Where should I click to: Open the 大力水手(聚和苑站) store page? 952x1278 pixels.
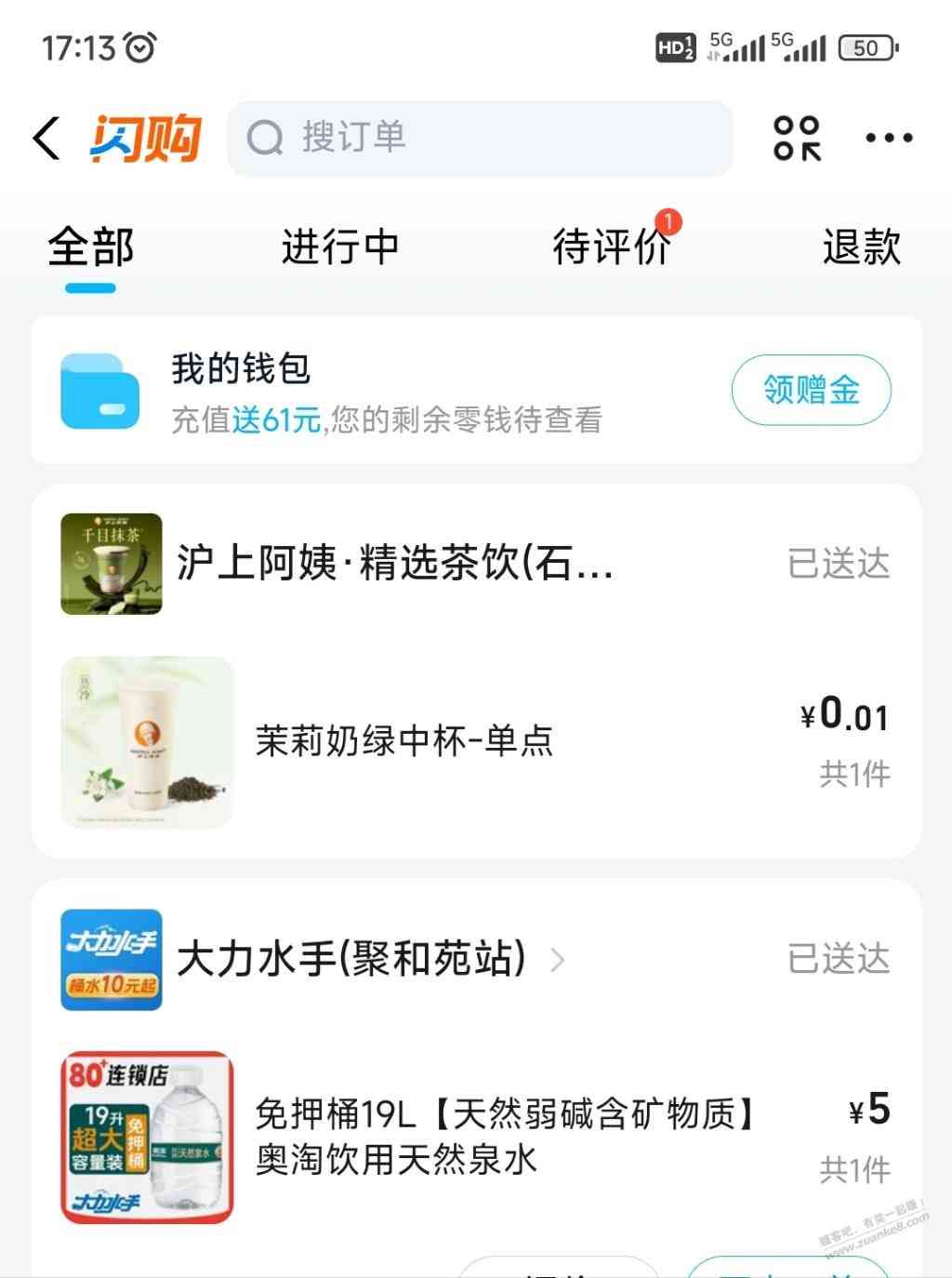(351, 959)
